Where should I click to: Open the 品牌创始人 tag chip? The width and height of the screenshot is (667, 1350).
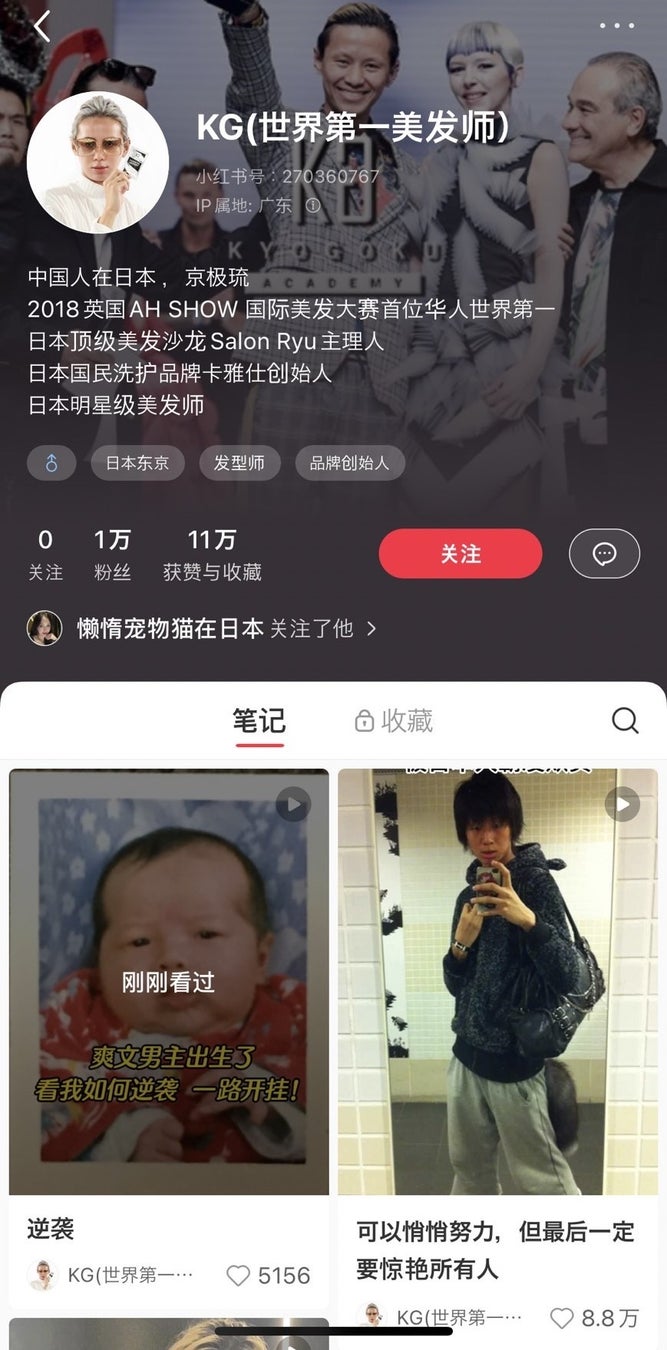(x=349, y=463)
